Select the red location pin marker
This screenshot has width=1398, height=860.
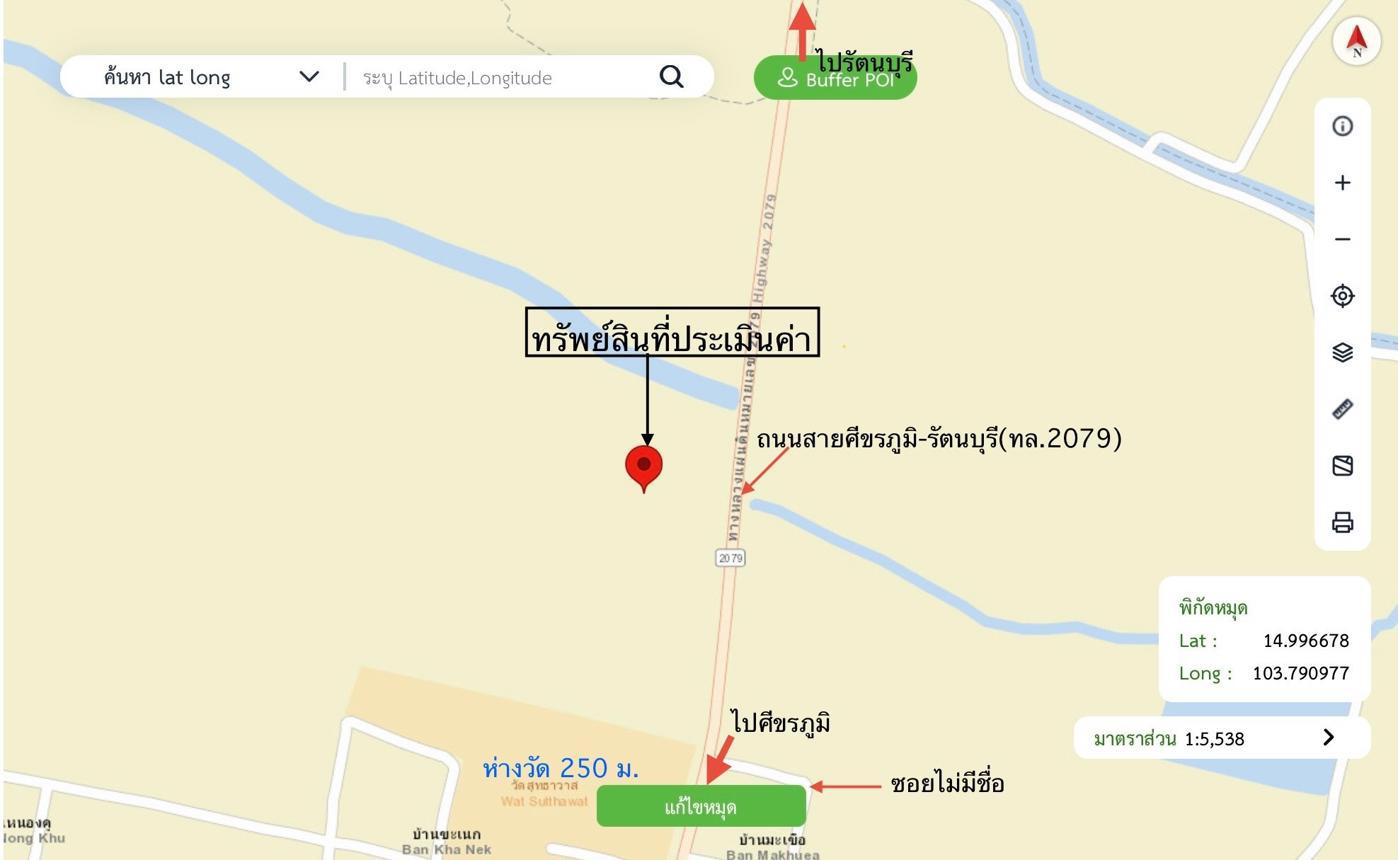click(x=644, y=466)
